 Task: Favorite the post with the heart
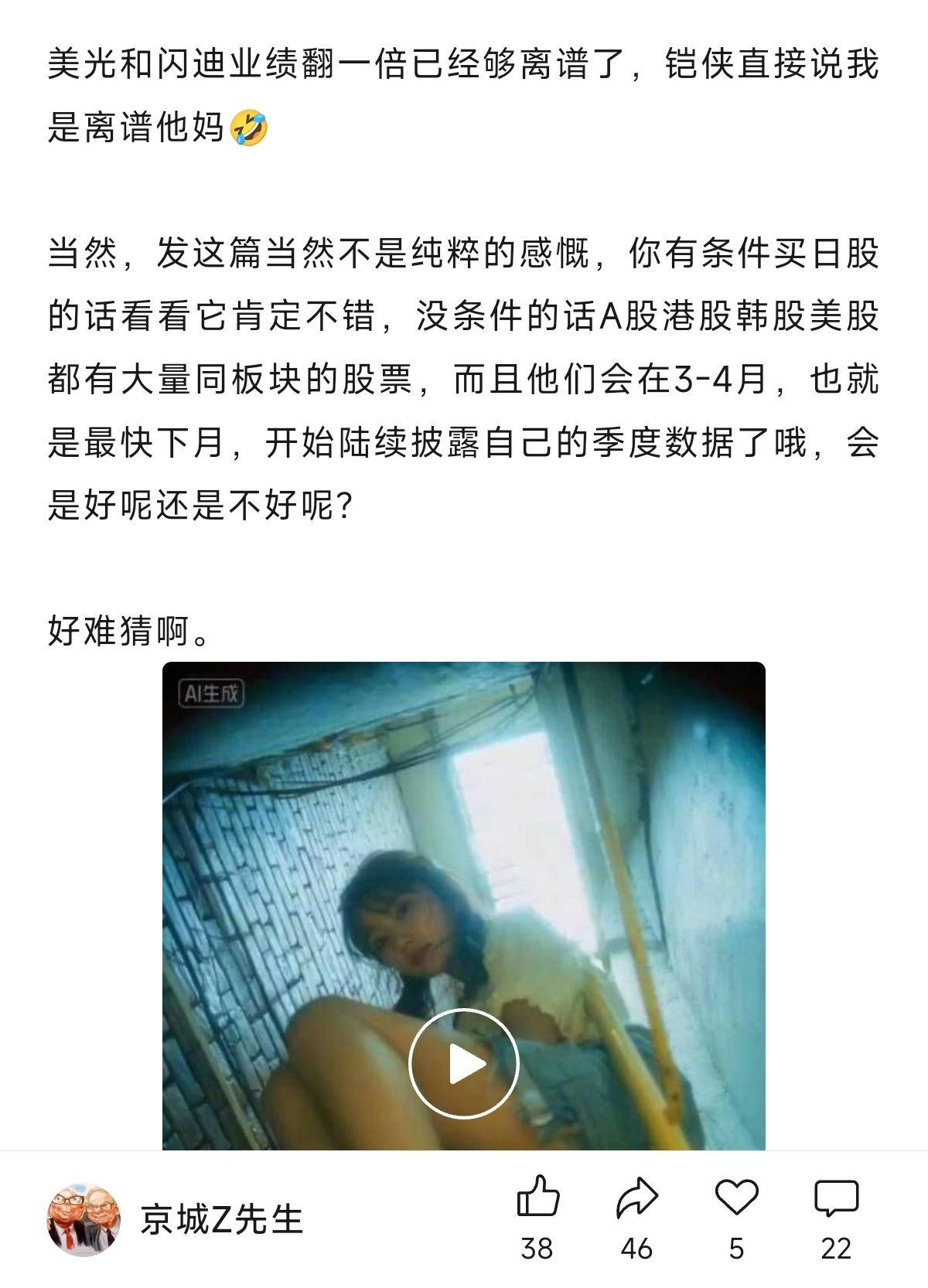click(x=736, y=1198)
